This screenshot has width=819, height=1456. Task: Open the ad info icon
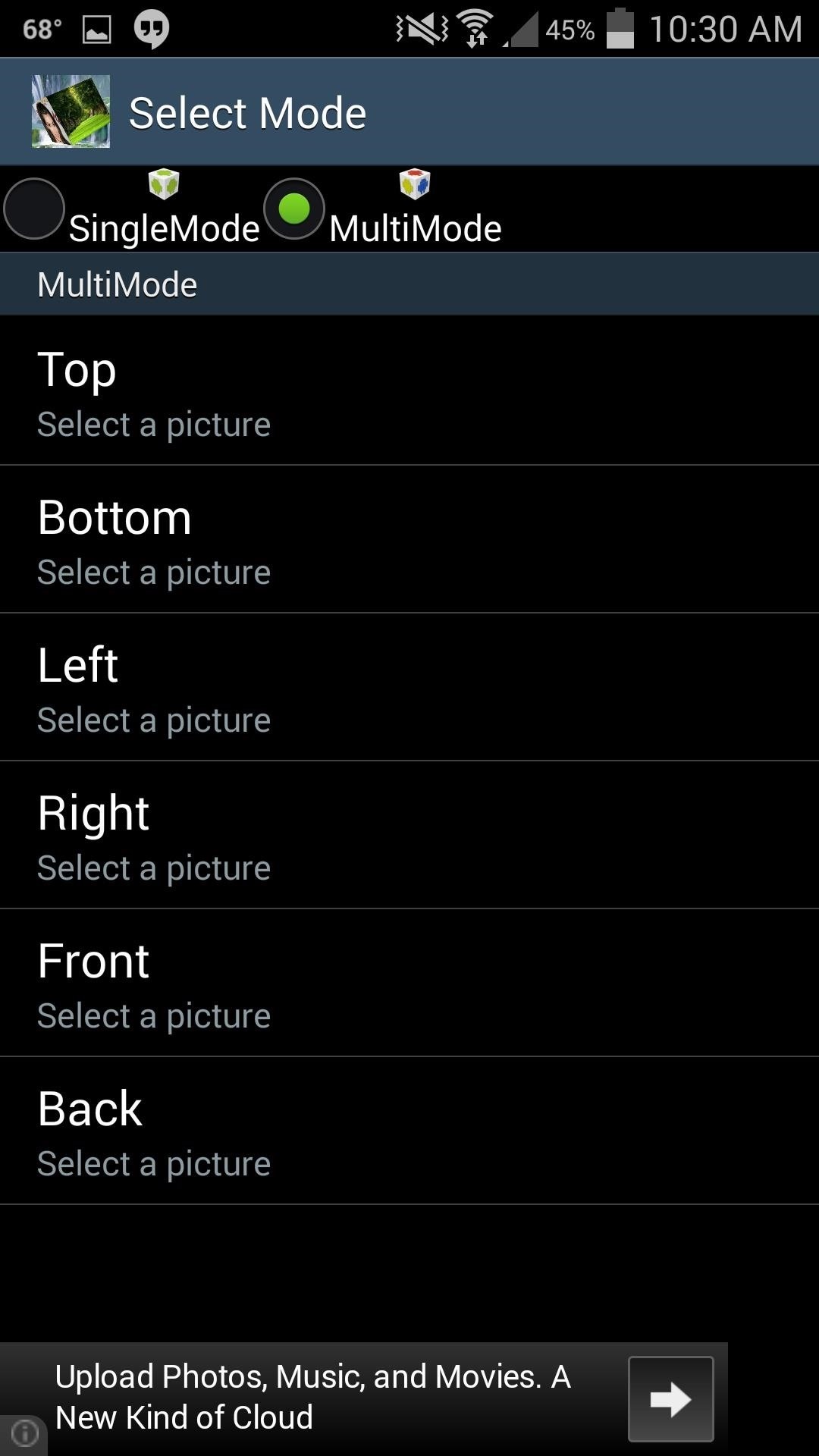coord(24,1433)
